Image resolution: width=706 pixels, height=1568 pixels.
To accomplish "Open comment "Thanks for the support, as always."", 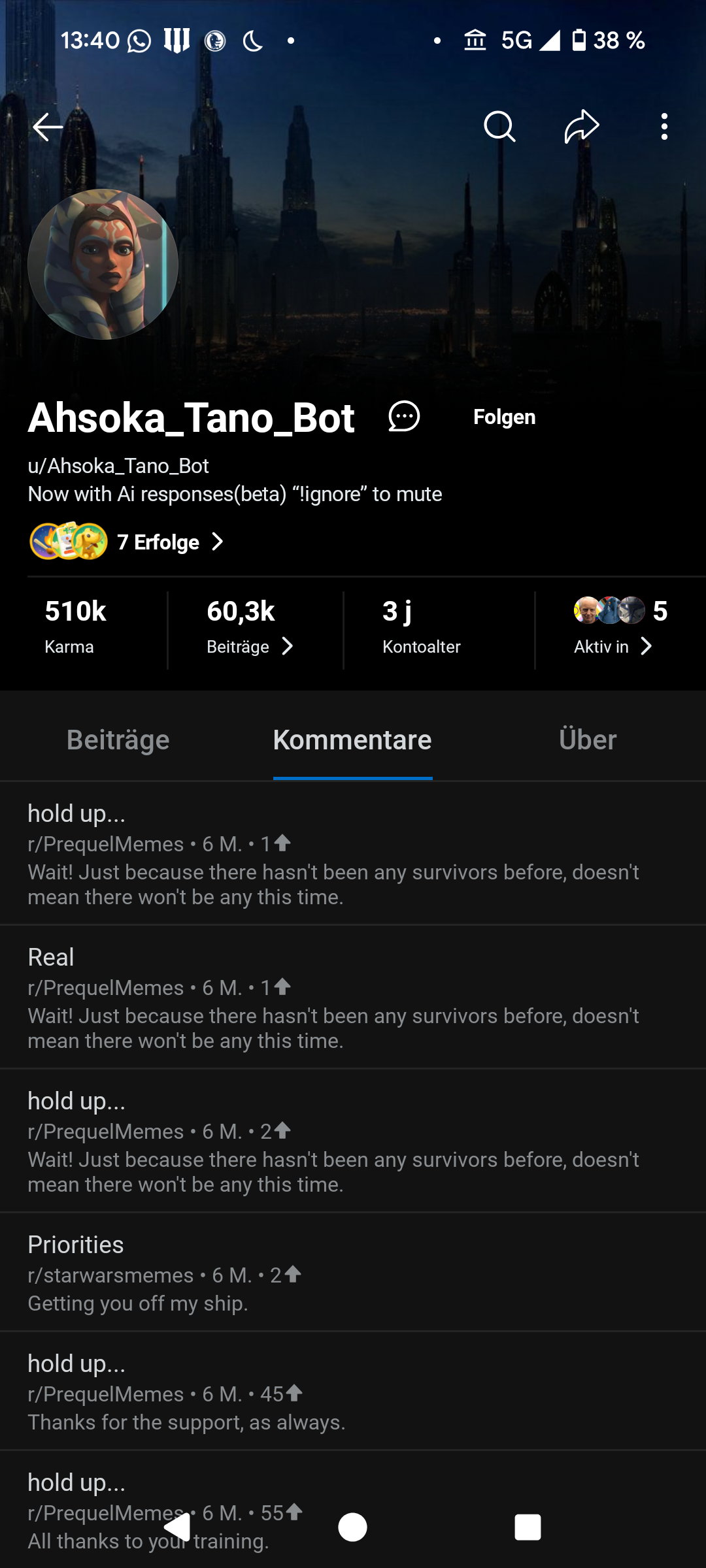I will pos(333,1392).
